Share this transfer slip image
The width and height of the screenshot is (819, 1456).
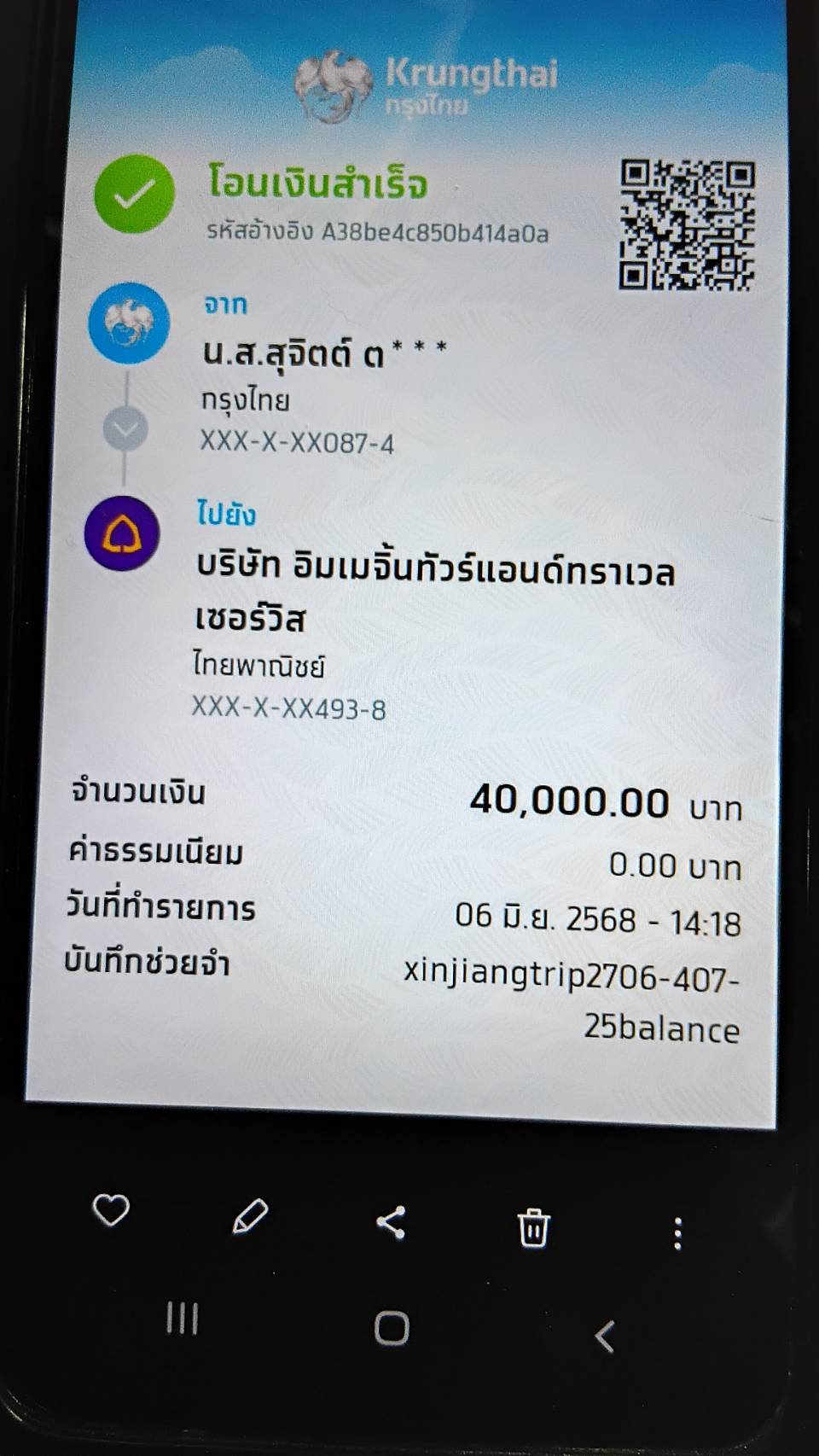[391, 1223]
